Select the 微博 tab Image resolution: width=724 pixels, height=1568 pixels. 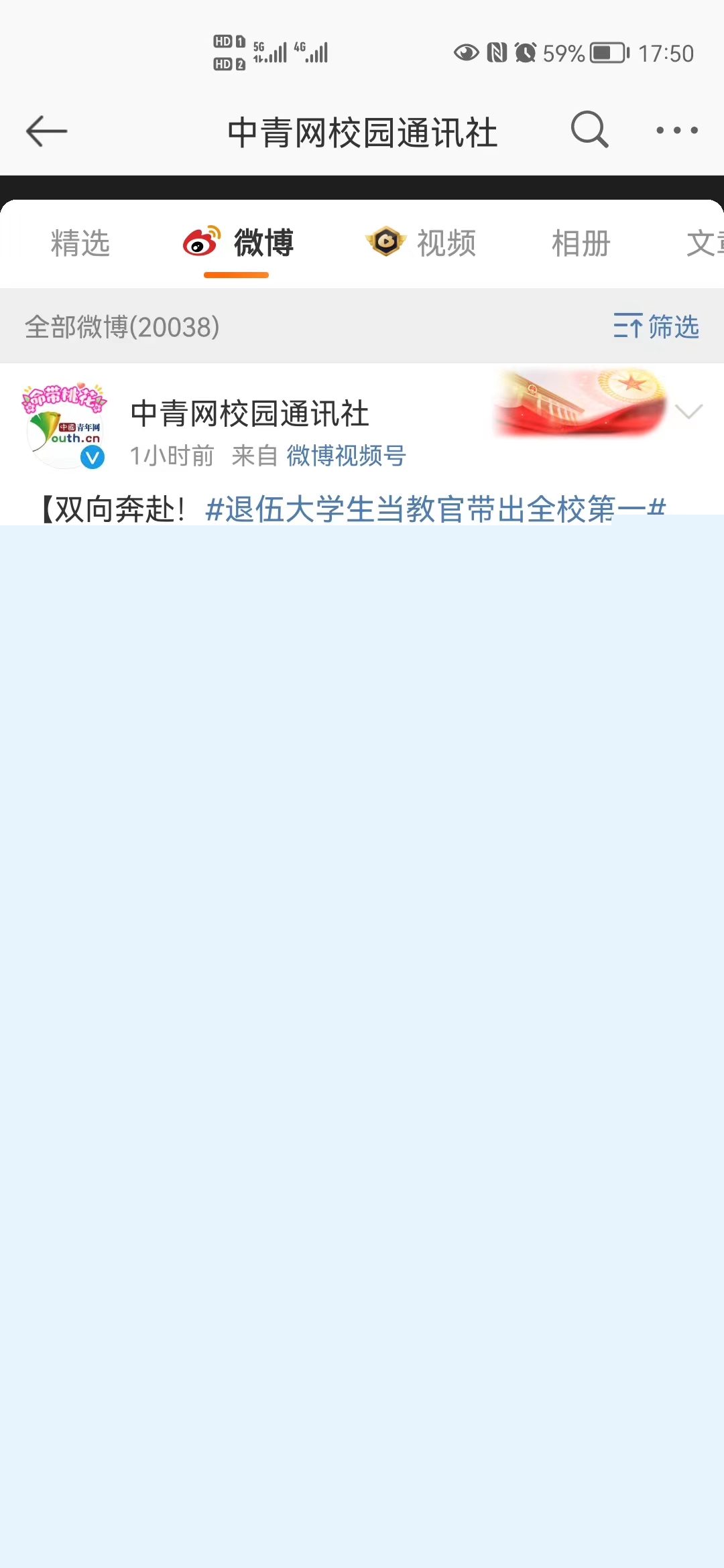[237, 243]
